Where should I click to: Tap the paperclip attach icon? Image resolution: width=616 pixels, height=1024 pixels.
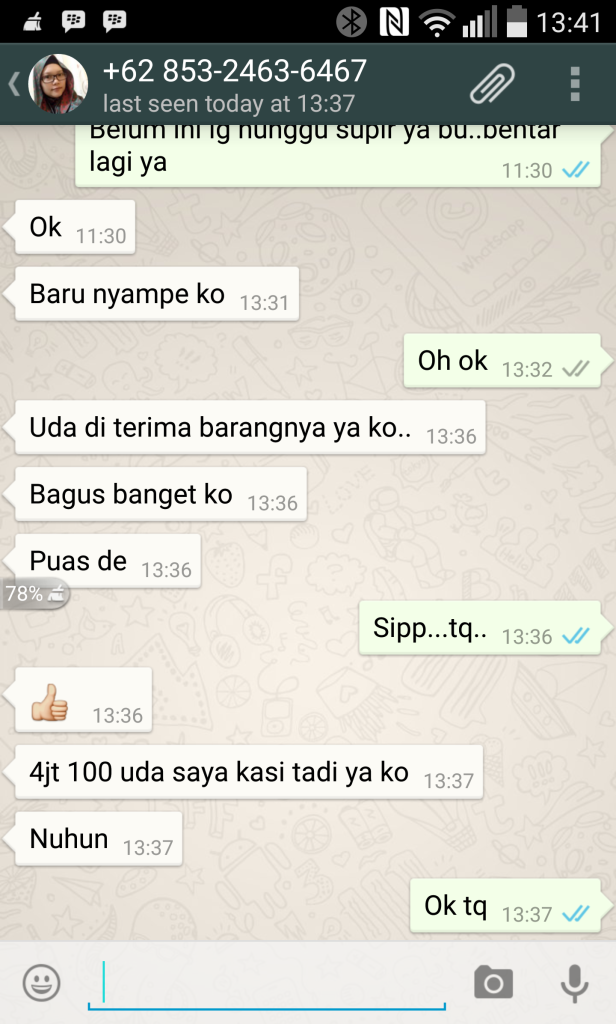pyautogui.click(x=492, y=84)
